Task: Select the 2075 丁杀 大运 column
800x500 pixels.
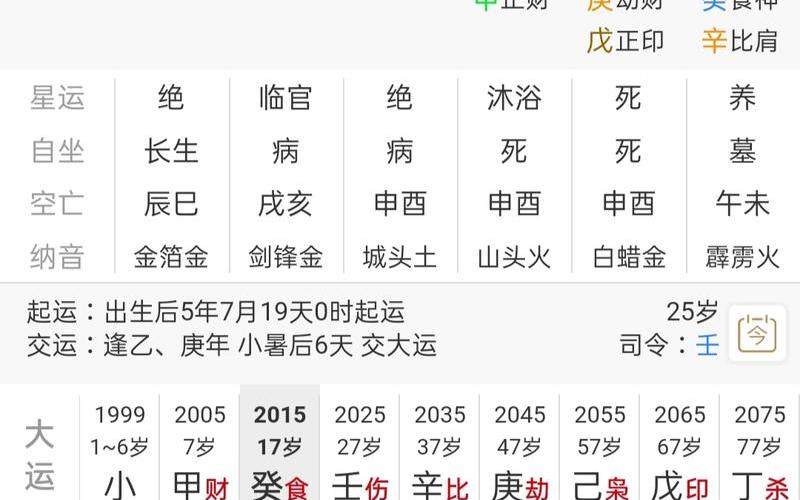Action: click(760, 445)
